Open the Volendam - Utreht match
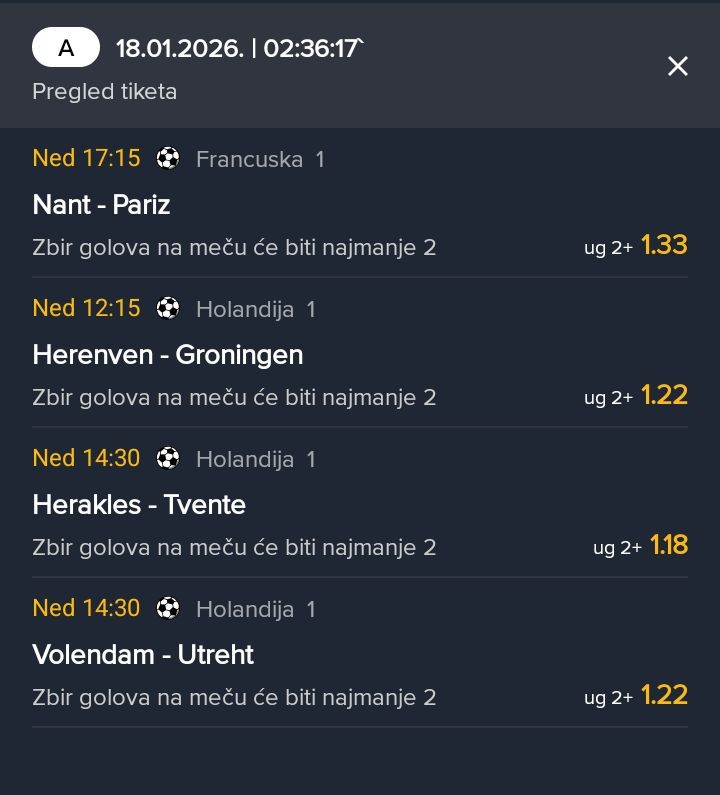The height and width of the screenshot is (795, 720). click(x=143, y=655)
